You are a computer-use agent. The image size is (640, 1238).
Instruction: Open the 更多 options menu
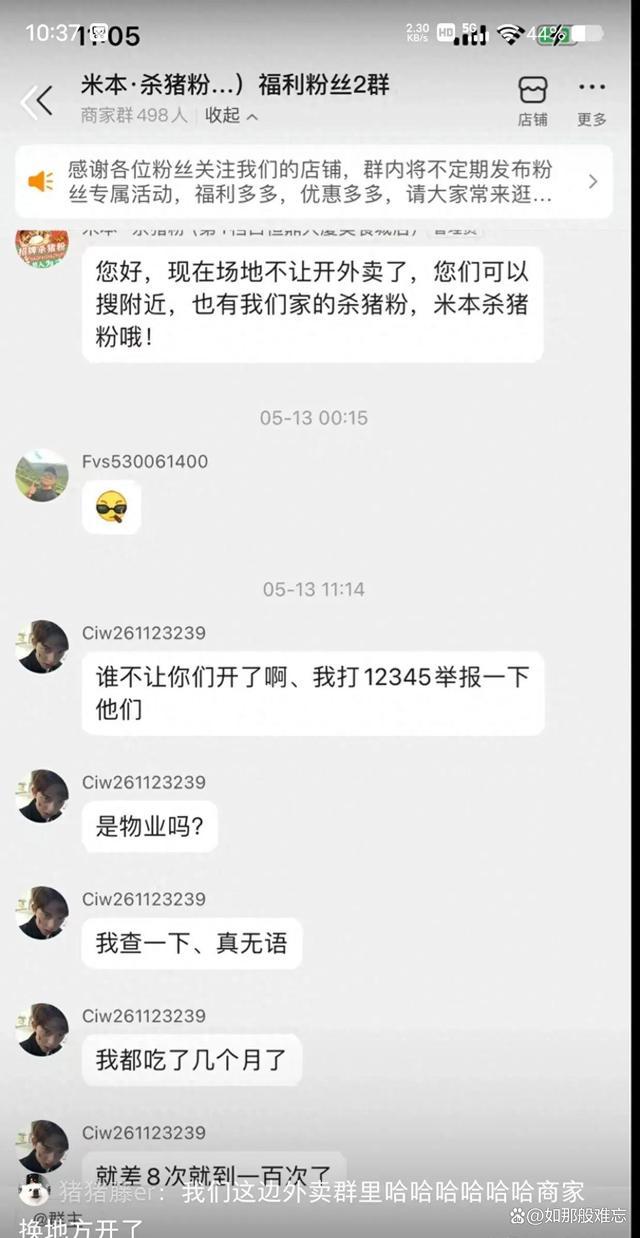591,101
